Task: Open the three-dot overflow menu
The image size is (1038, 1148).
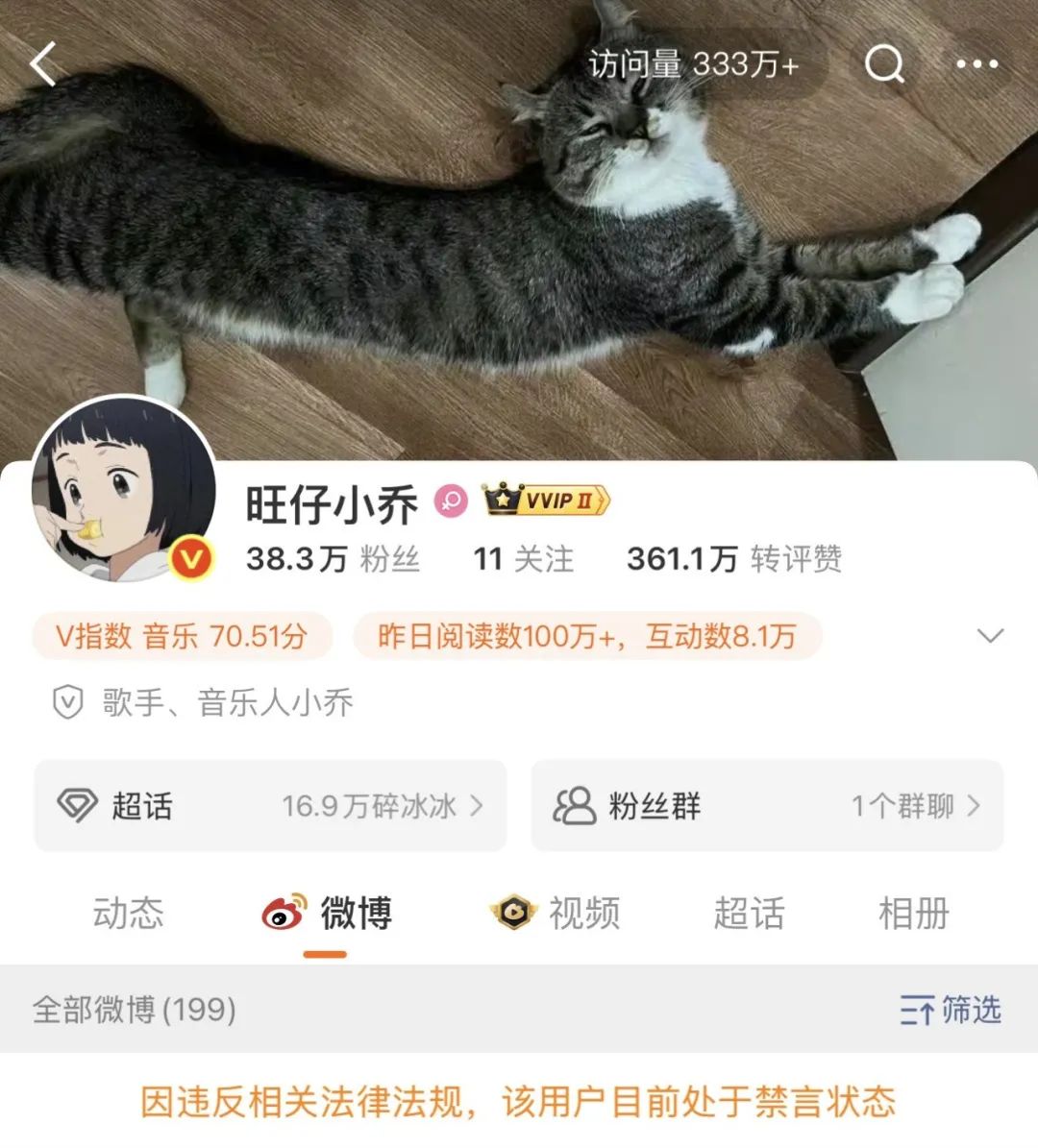Action: coord(976,64)
